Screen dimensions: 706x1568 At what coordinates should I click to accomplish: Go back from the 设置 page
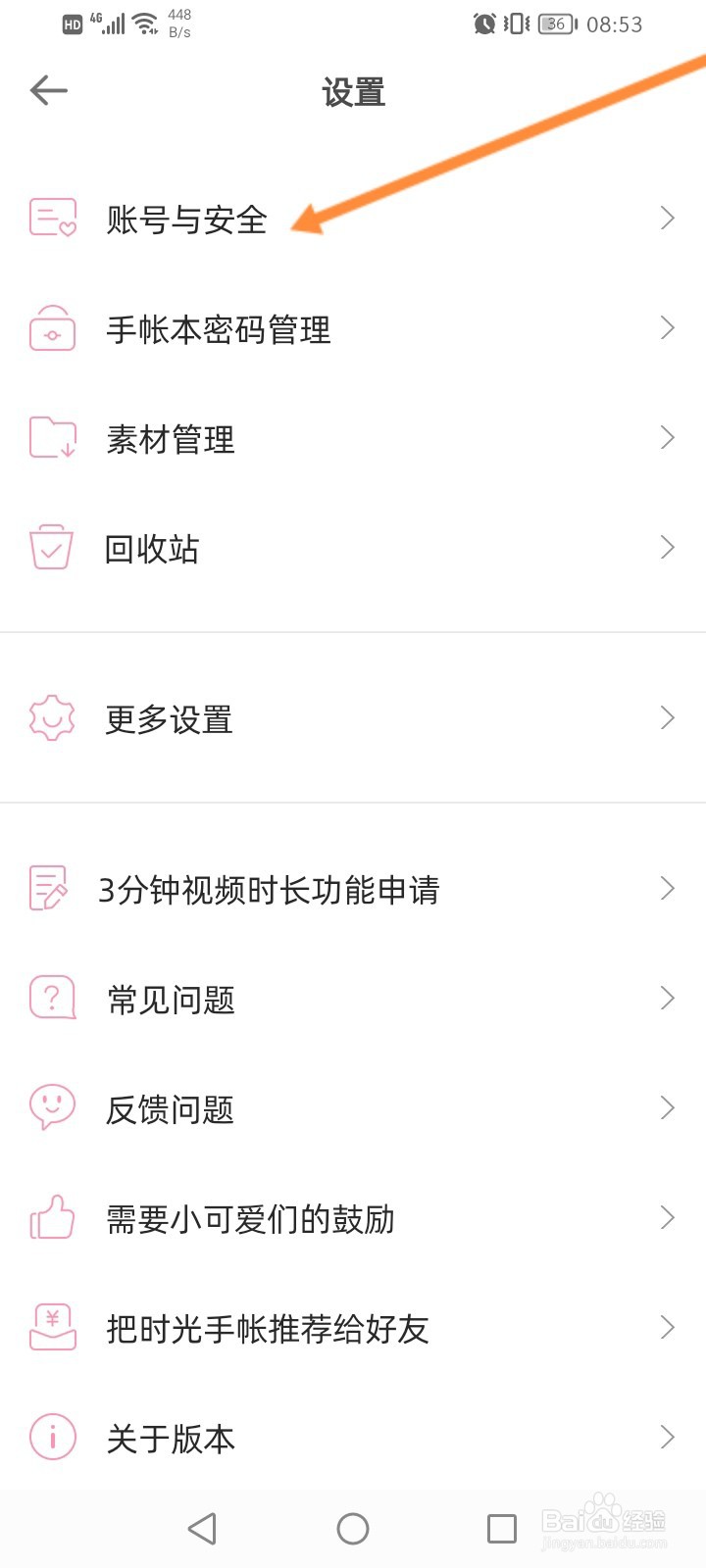point(49,91)
